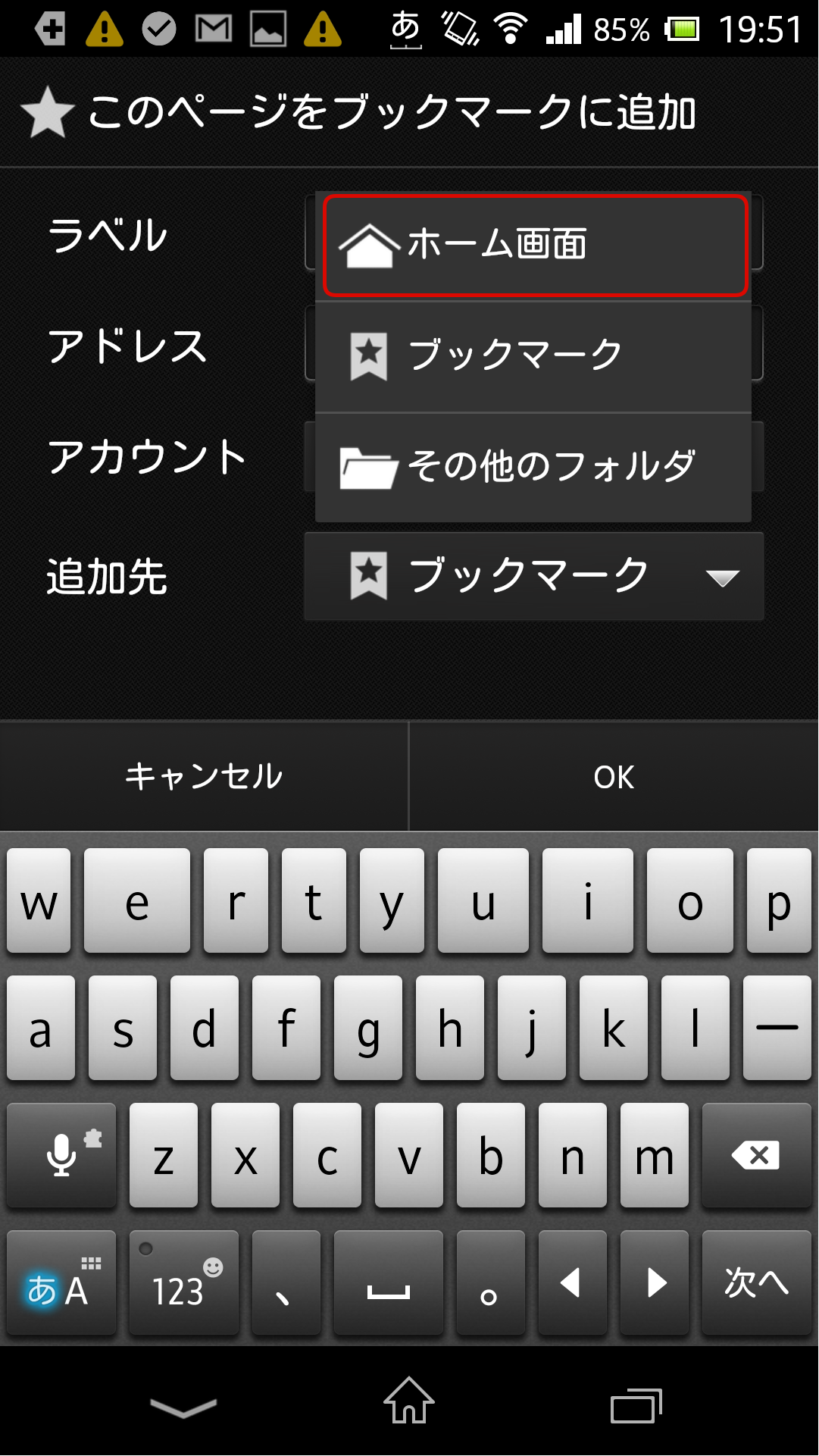Tap the space bar key
This screenshot has height=1456, width=819.
388,1282
